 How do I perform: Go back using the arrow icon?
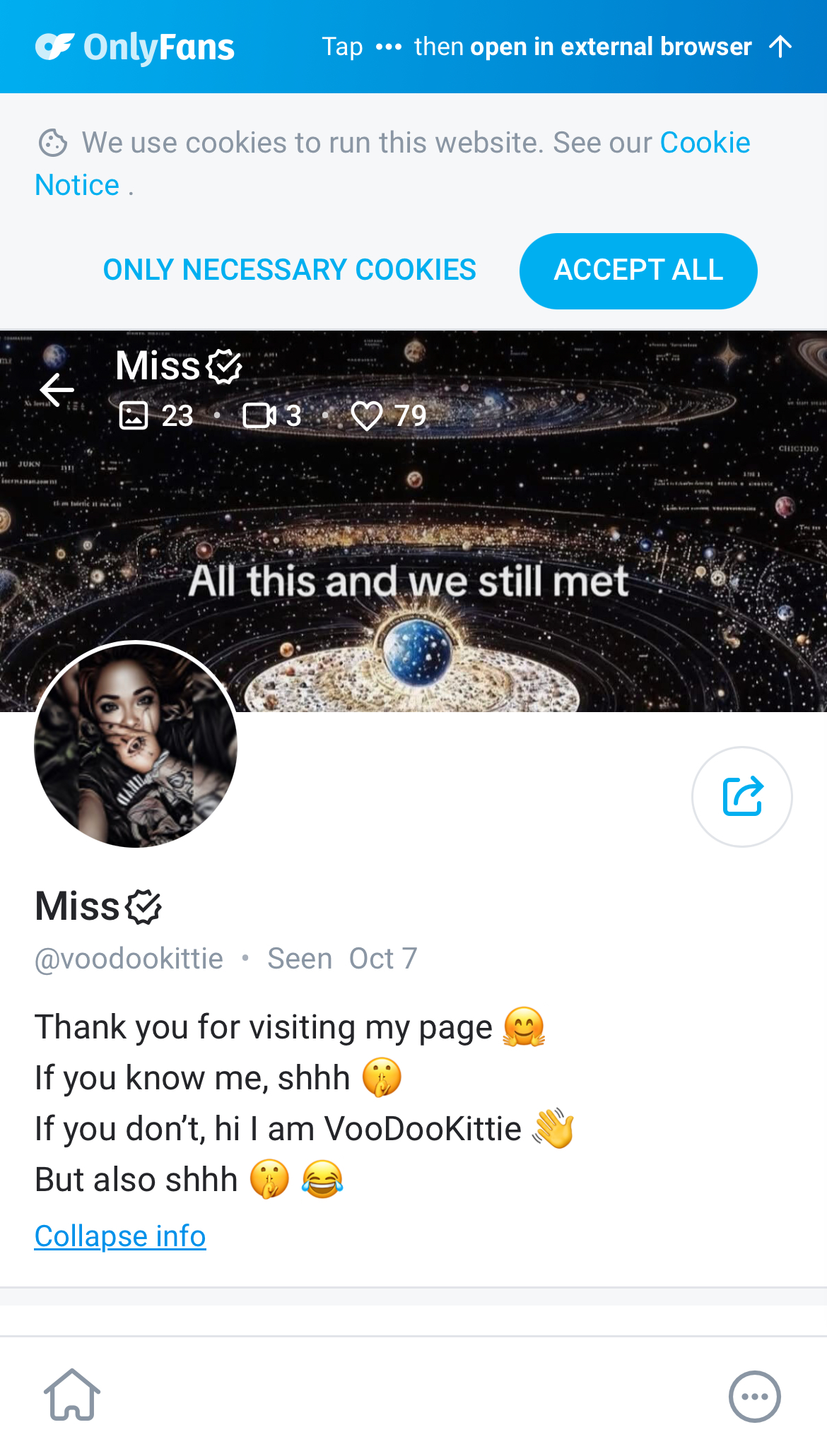(57, 390)
